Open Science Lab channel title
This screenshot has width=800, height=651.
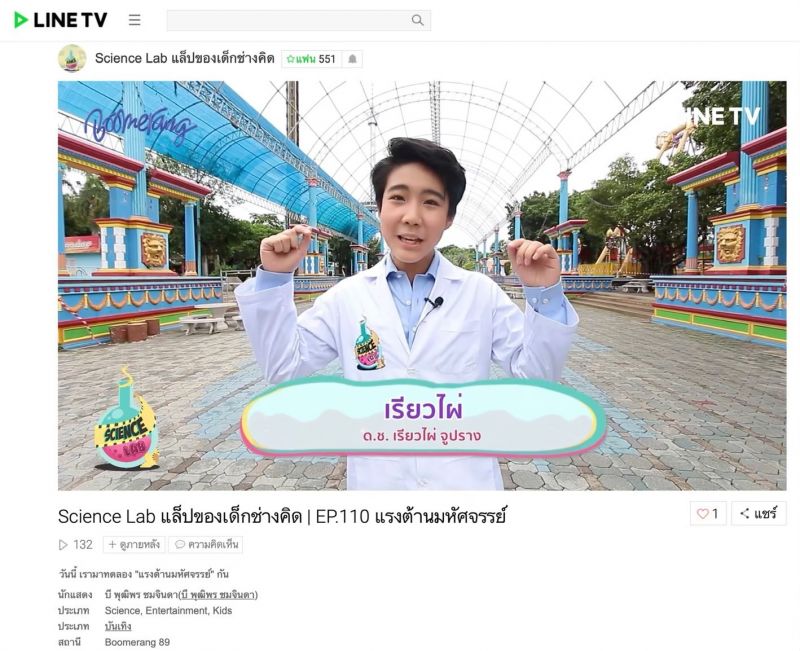(184, 59)
